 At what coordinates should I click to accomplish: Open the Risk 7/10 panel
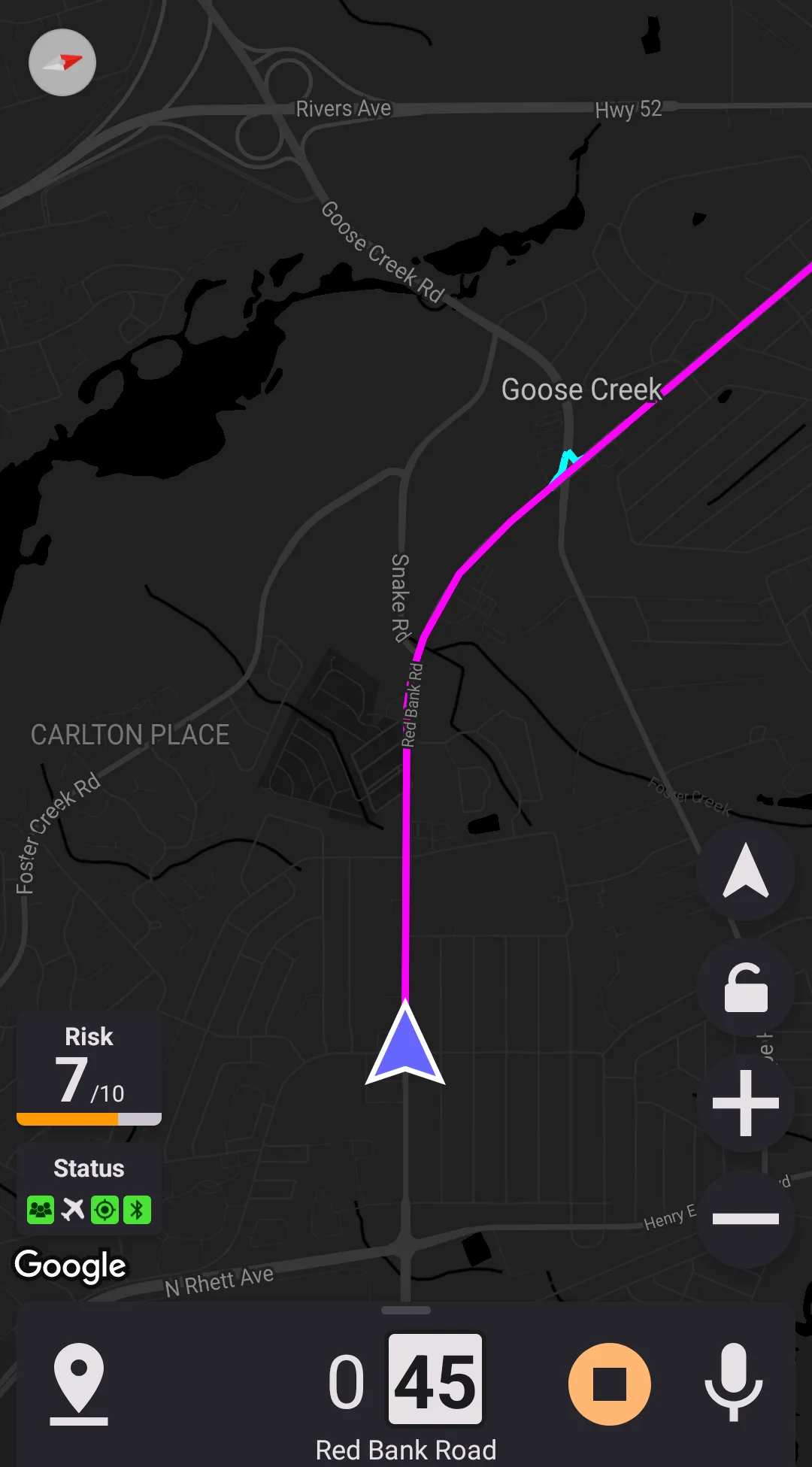coord(89,1068)
